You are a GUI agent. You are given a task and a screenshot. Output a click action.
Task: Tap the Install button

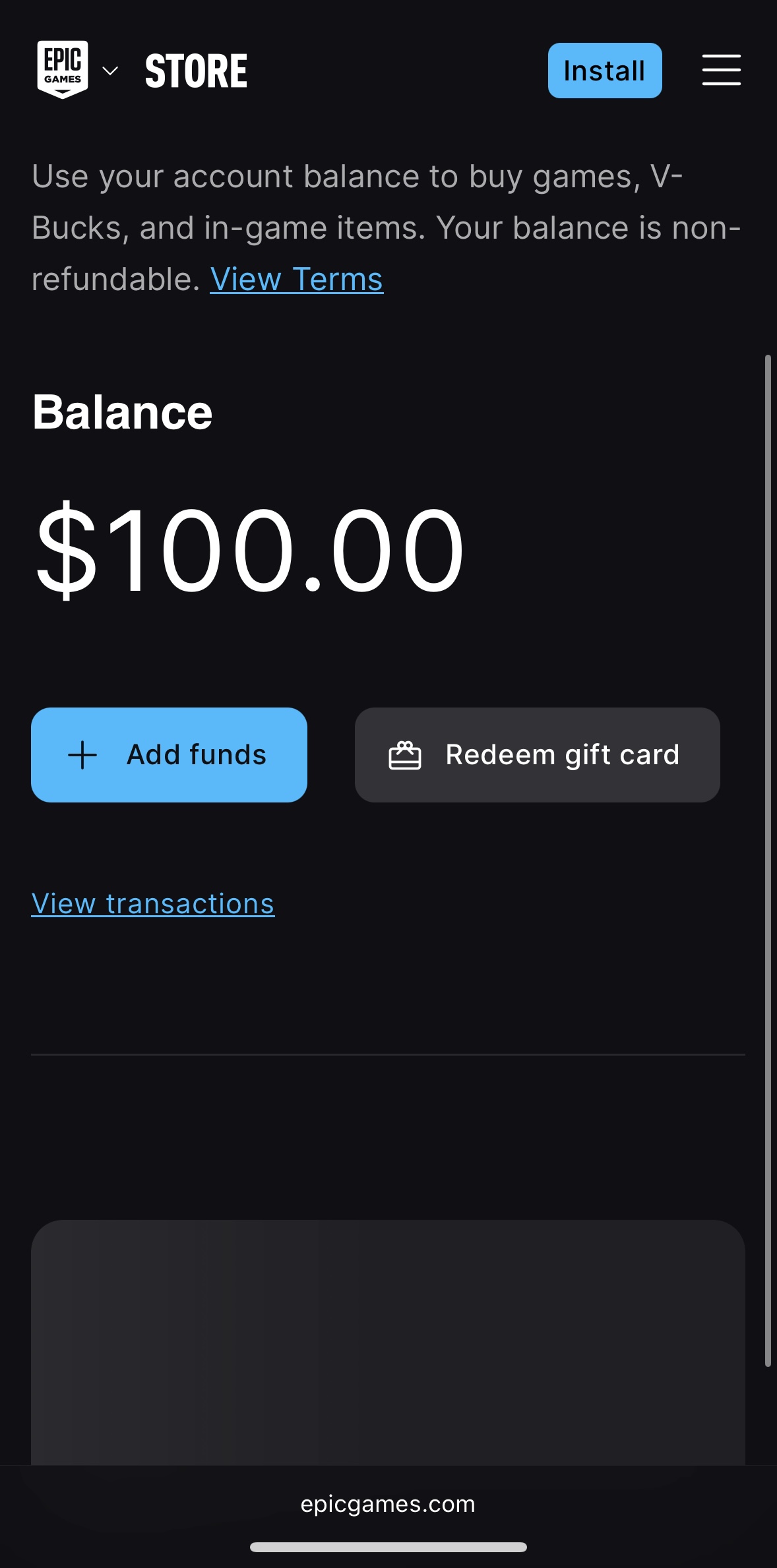605,71
